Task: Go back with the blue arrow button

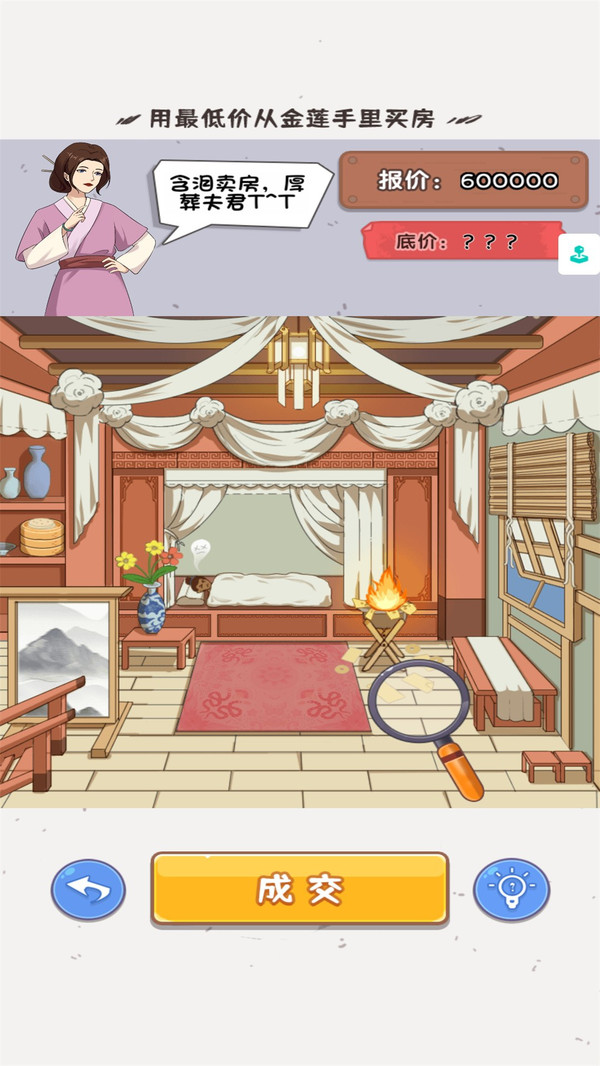Action: pos(88,889)
